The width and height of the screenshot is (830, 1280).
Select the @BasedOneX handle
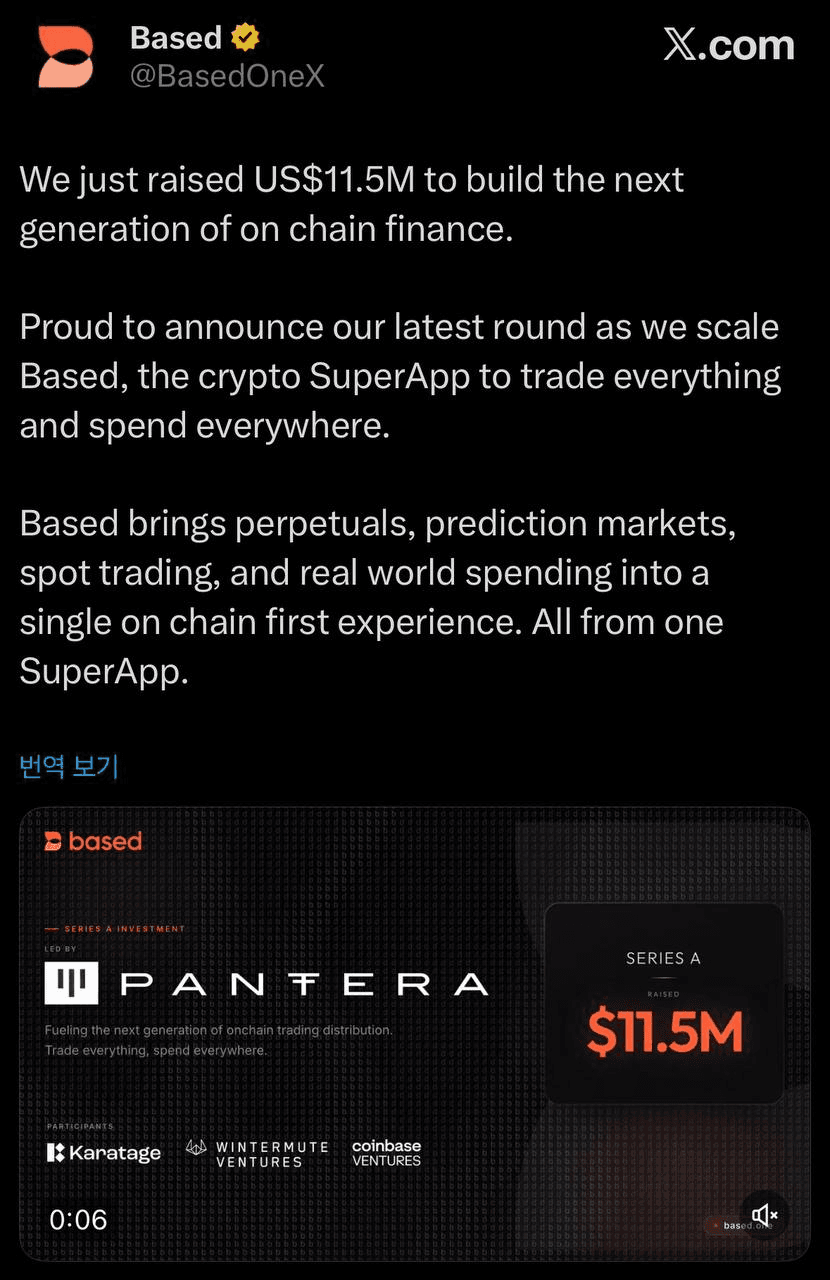click(x=227, y=75)
